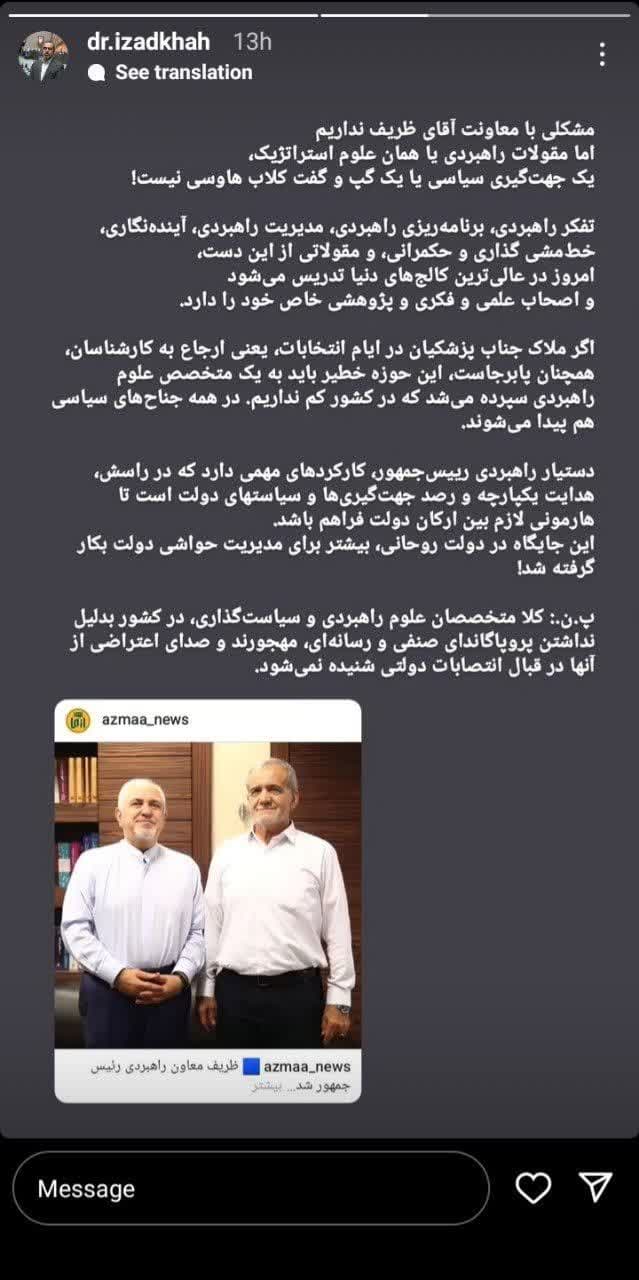This screenshot has width=639, height=1280.
Task: Open the story overflow menu
Action: [601, 55]
